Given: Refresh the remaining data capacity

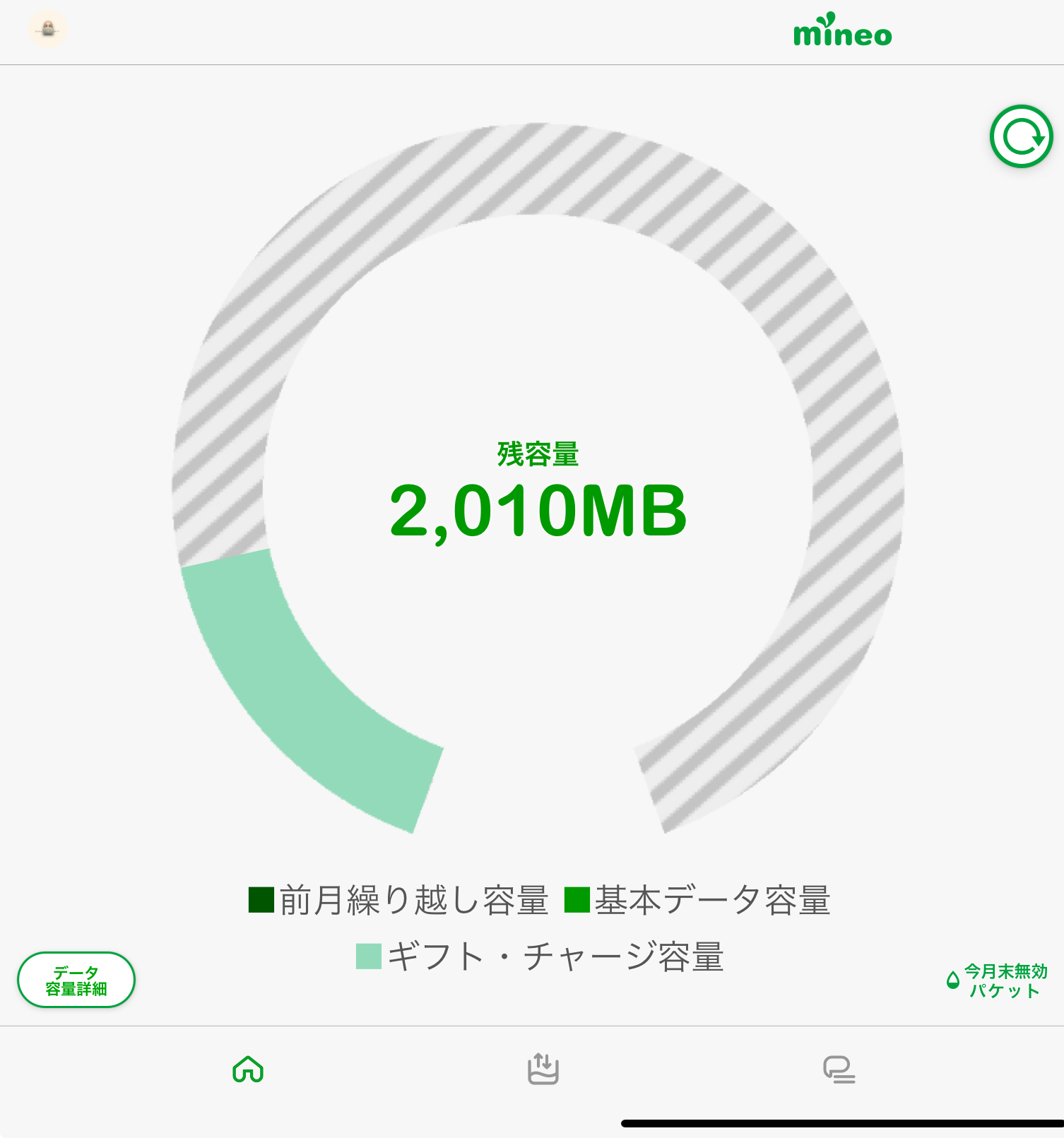Looking at the screenshot, I should pyautogui.click(x=1021, y=136).
